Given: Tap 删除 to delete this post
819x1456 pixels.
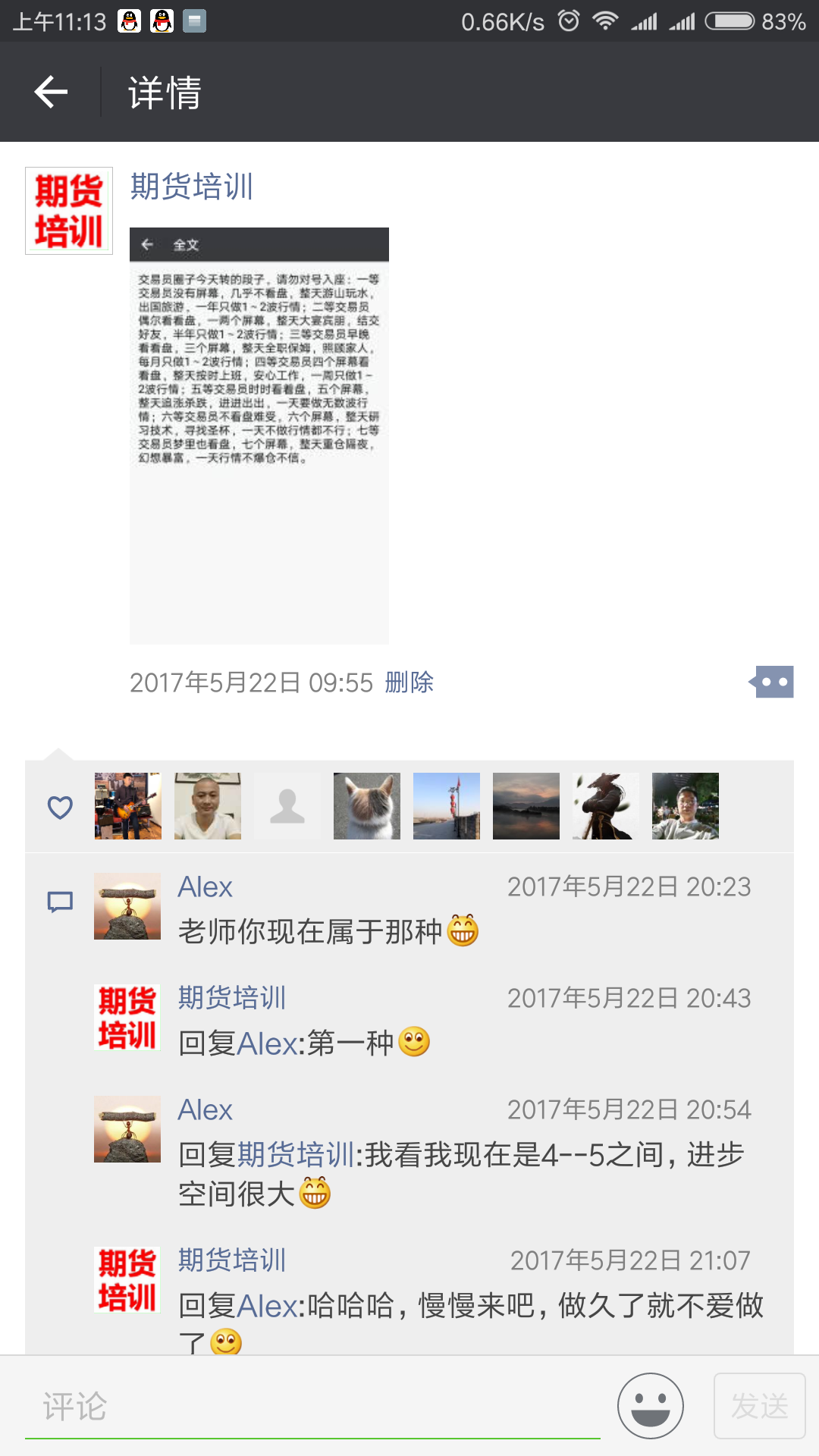Looking at the screenshot, I should pyautogui.click(x=409, y=682).
